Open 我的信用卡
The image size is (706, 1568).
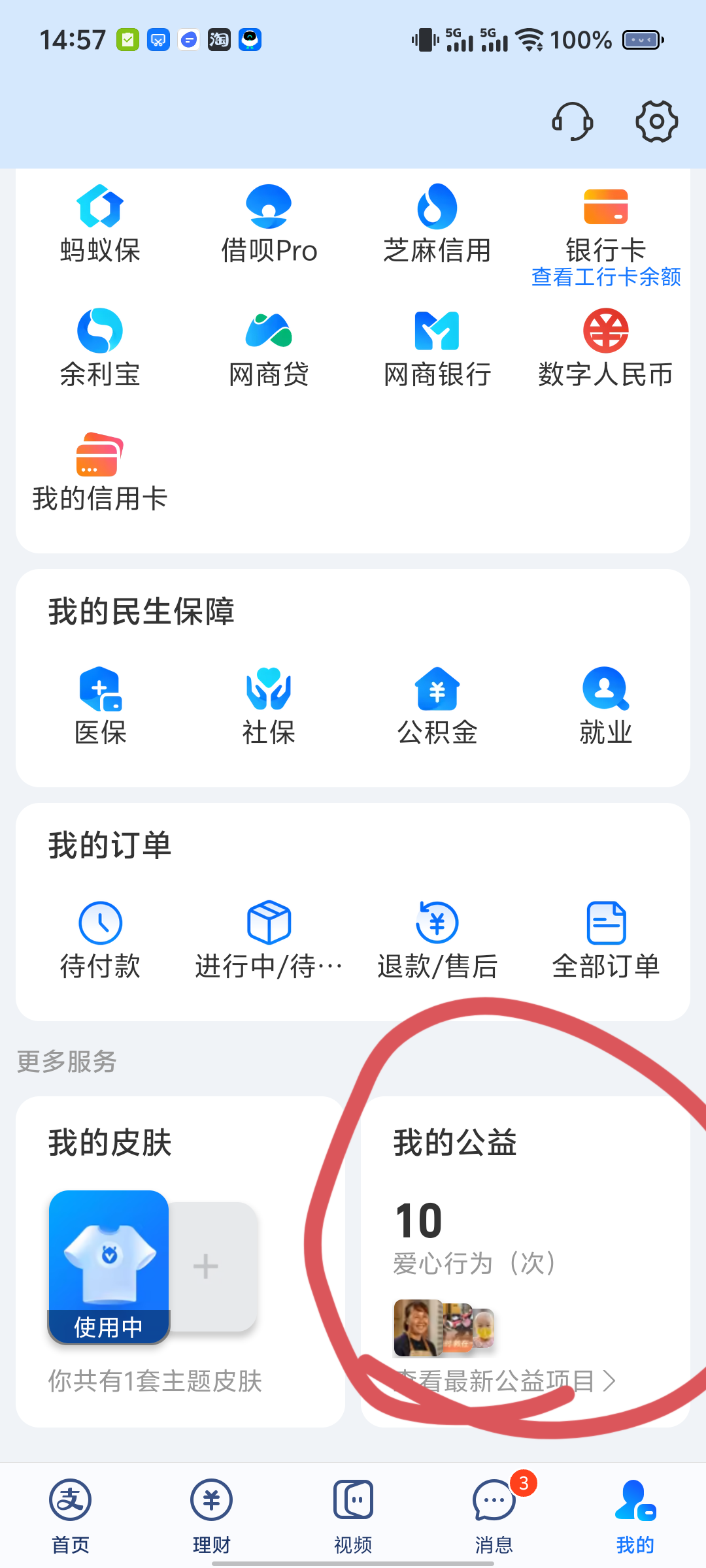100,472
